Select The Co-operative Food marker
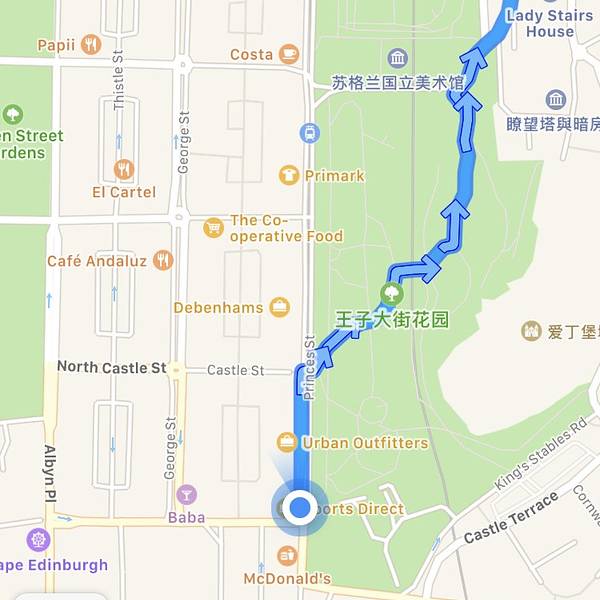The width and height of the screenshot is (600, 600). 213,228
